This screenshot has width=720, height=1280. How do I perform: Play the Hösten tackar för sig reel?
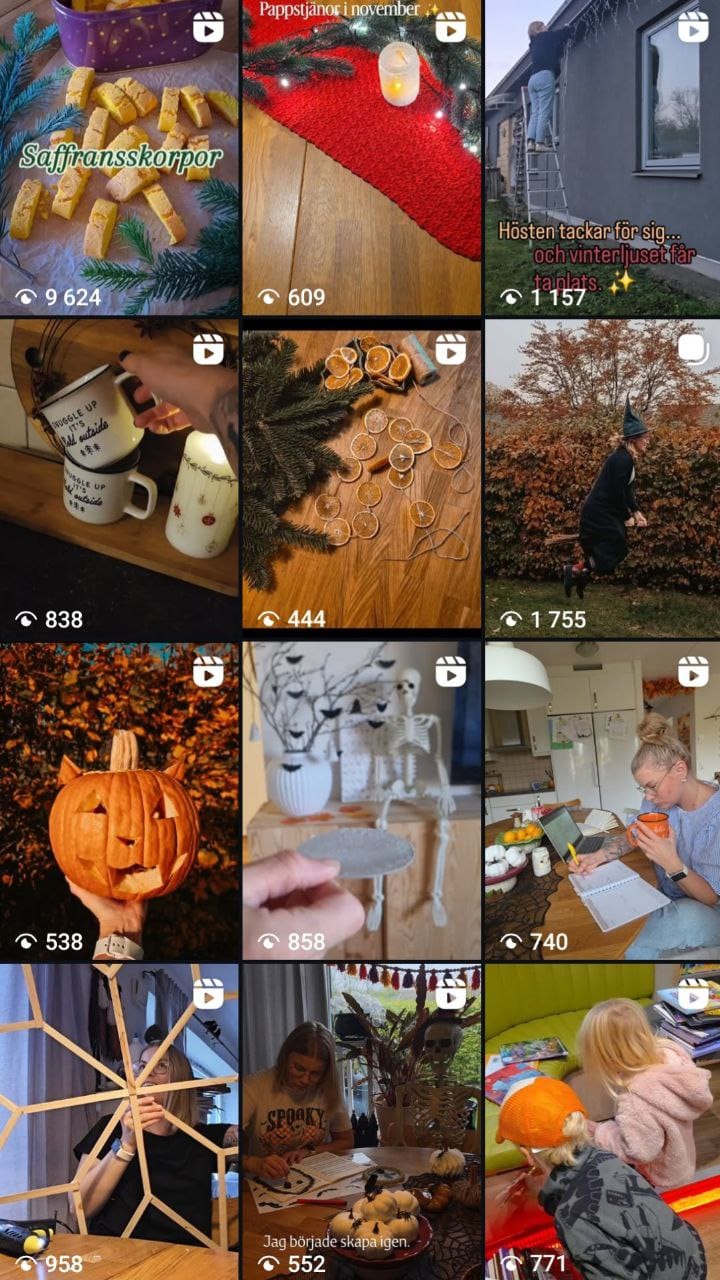[602, 158]
